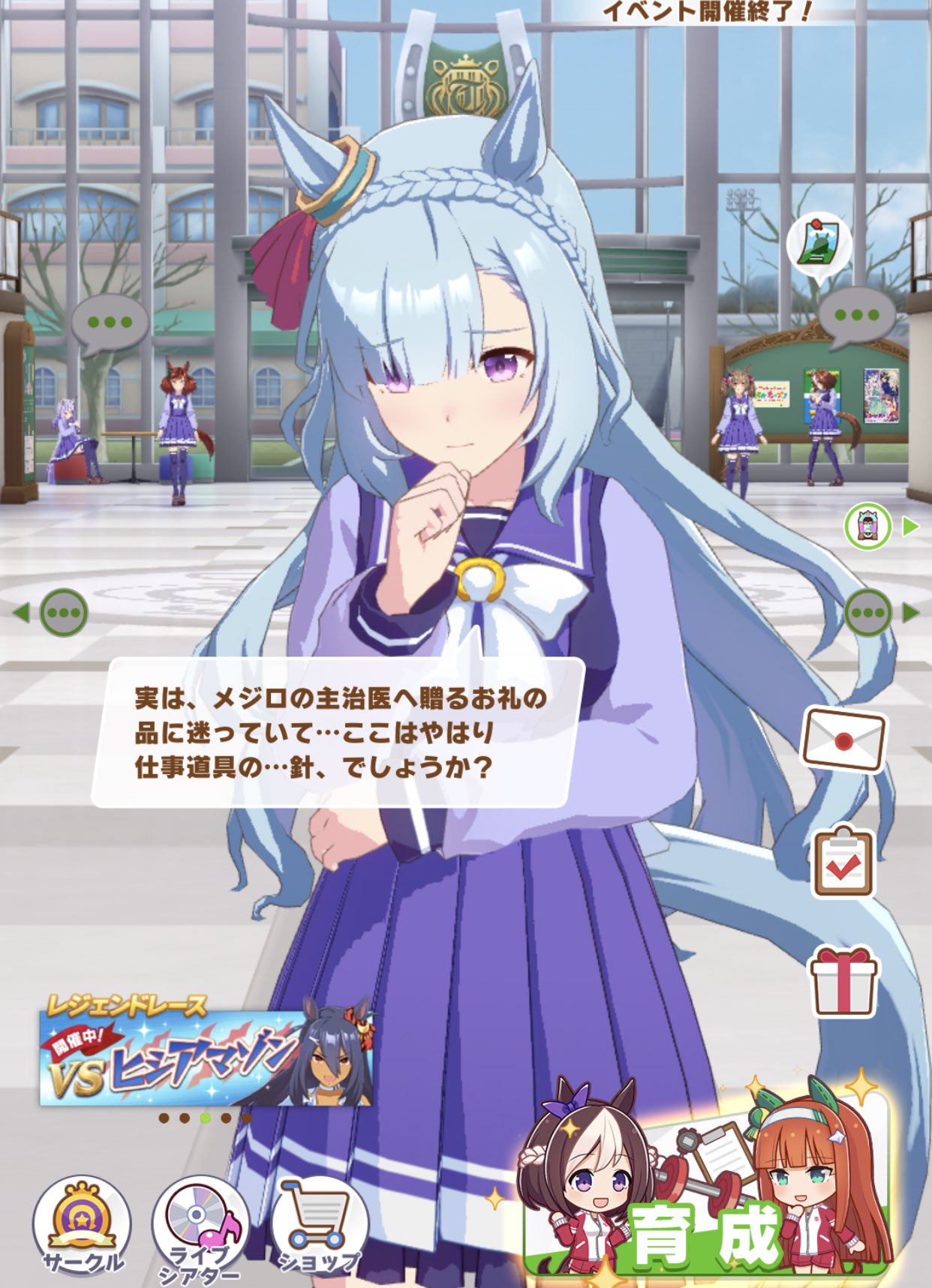The image size is (932, 1288).
Task: Tap the right arrow speech bubble button
Action: pos(881,613)
